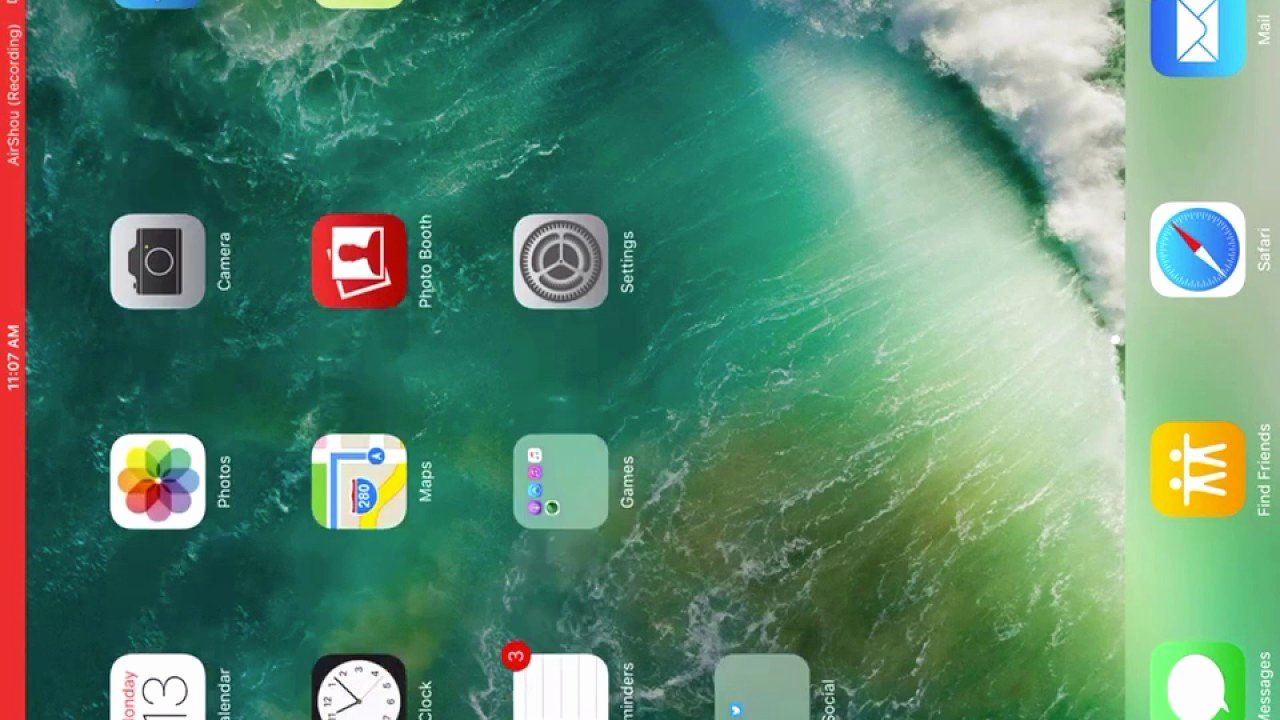Open the Games folder
The height and width of the screenshot is (720, 1280).
pos(560,481)
